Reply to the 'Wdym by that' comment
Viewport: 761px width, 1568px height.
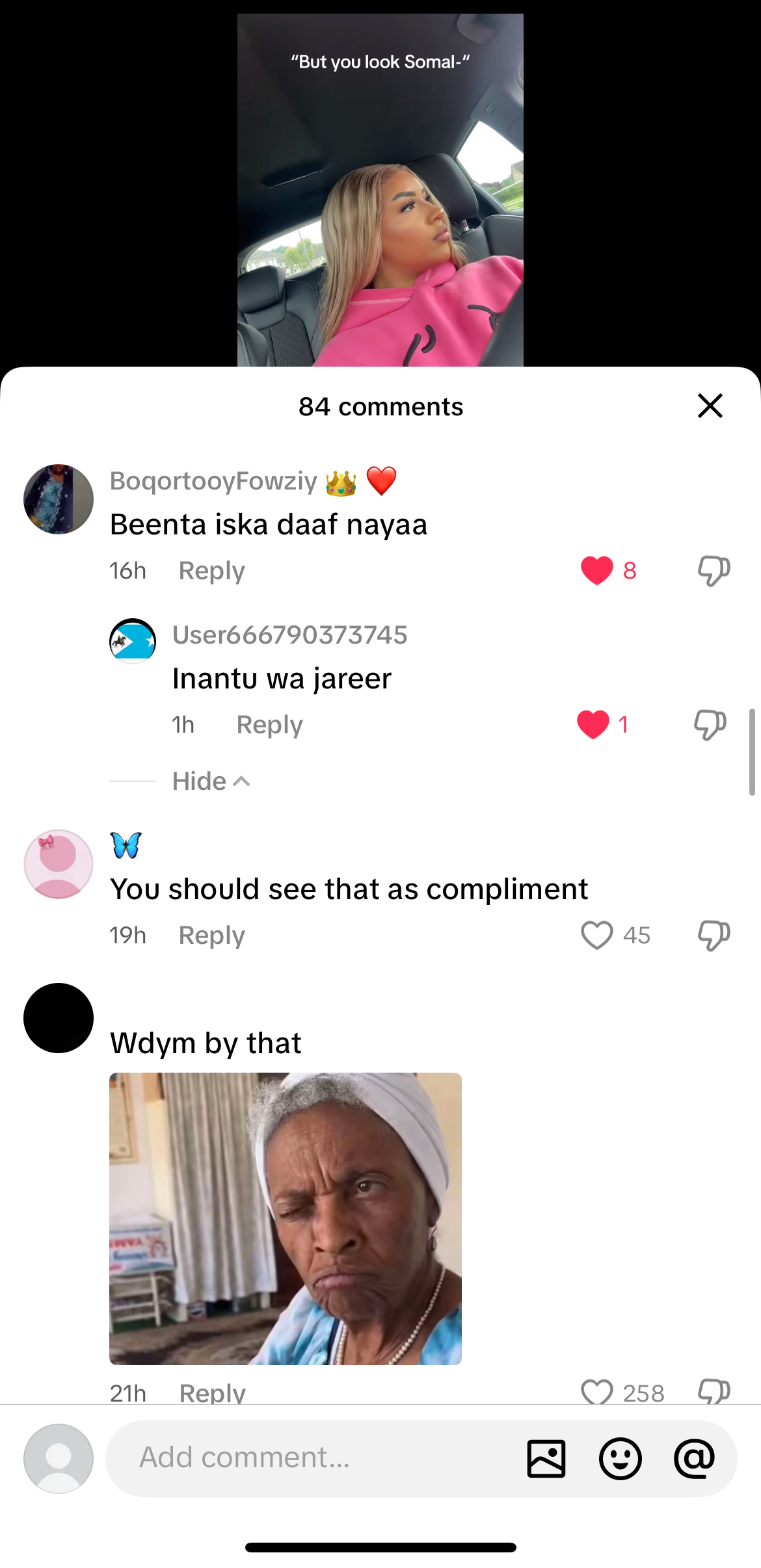212,1392
